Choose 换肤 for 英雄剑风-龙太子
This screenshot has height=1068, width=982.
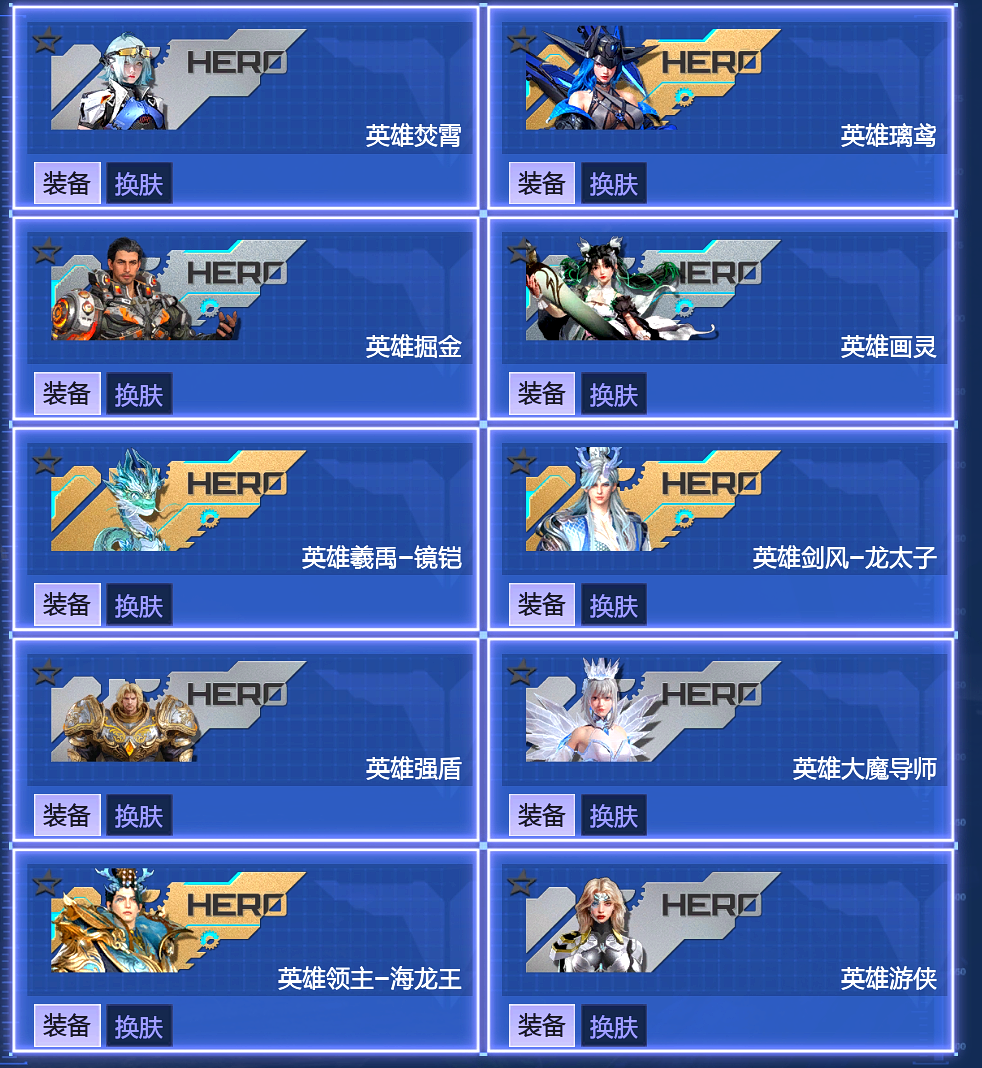coord(614,605)
